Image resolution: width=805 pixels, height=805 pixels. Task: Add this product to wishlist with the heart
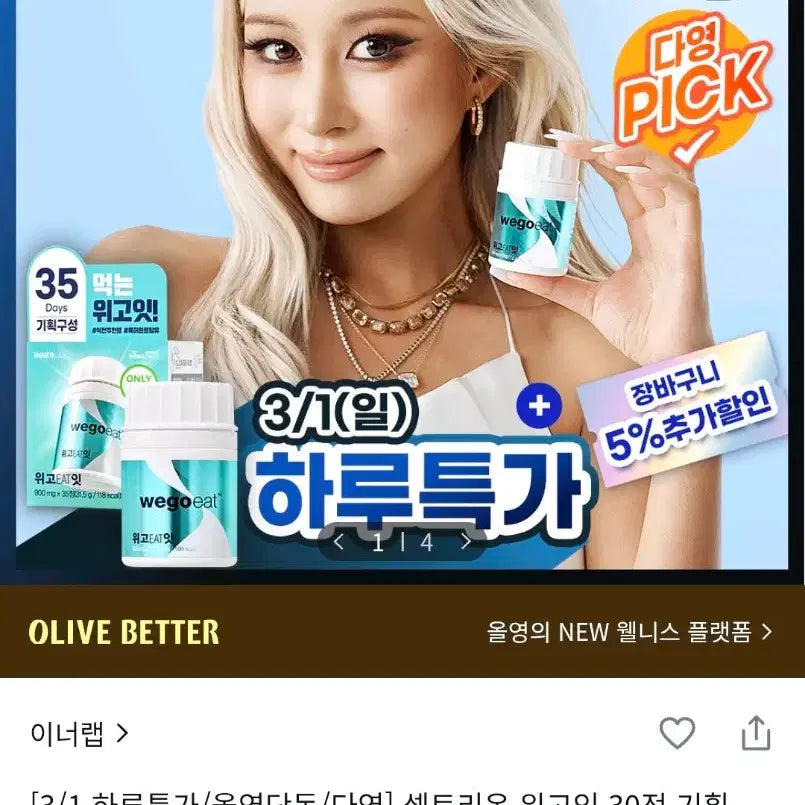coord(677,734)
